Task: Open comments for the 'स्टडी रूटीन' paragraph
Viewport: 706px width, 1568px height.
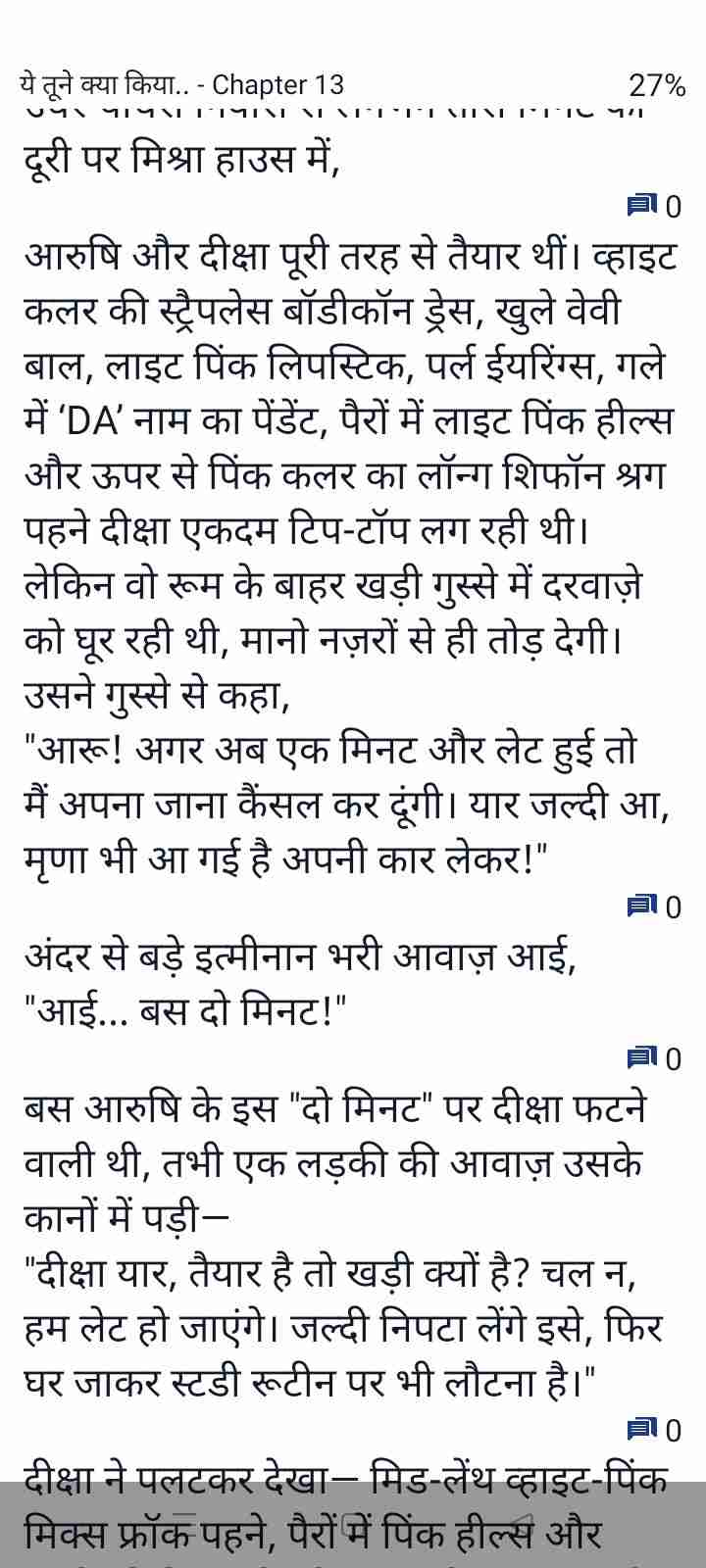Action: 653,1432
